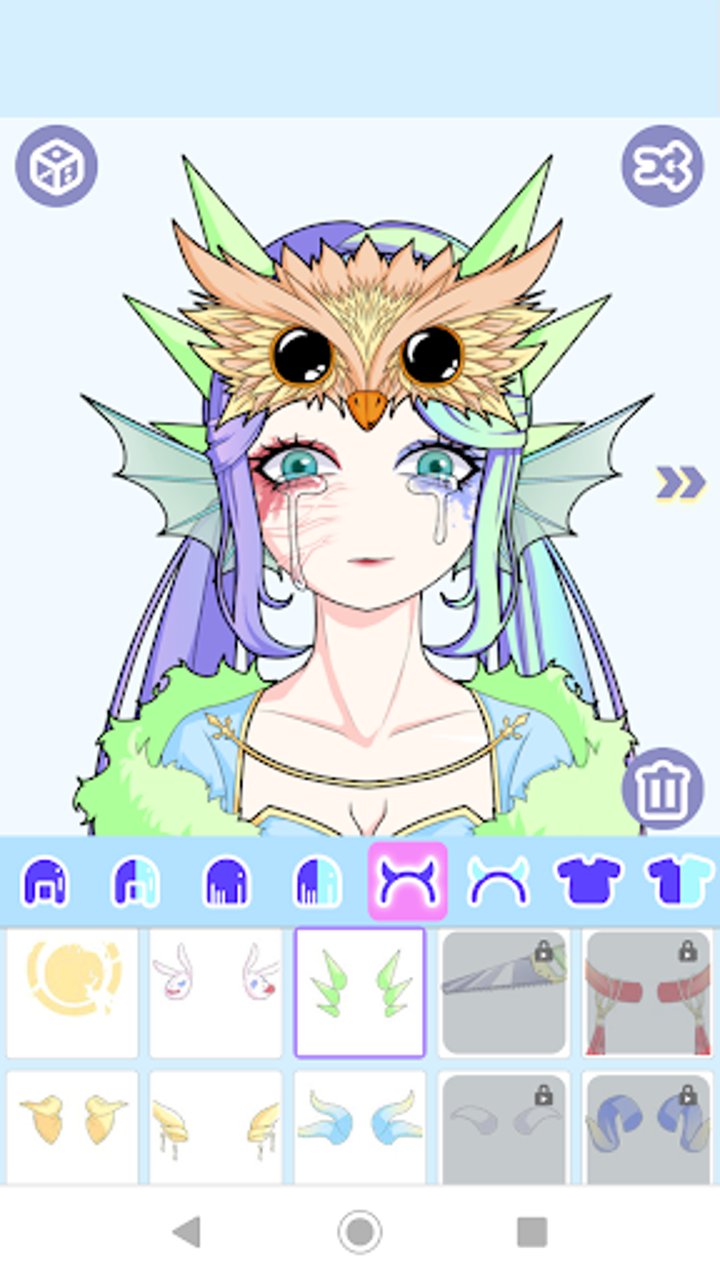Choose the yellow circular halo accessory

point(73,992)
